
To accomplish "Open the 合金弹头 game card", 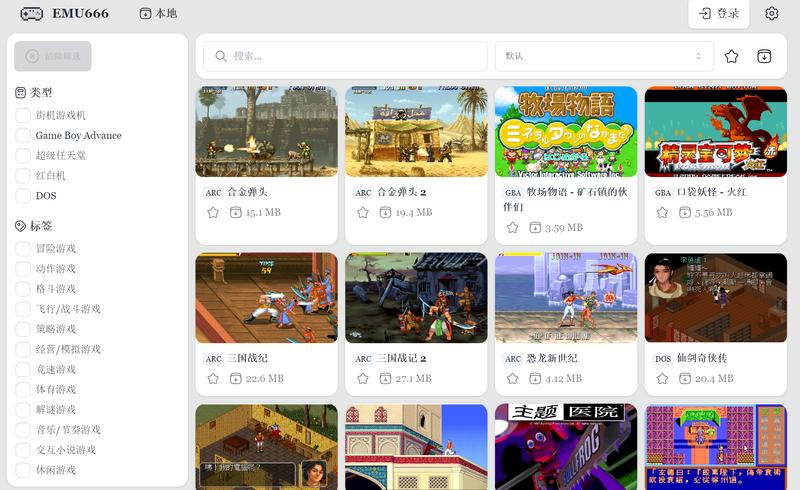I will [267, 132].
